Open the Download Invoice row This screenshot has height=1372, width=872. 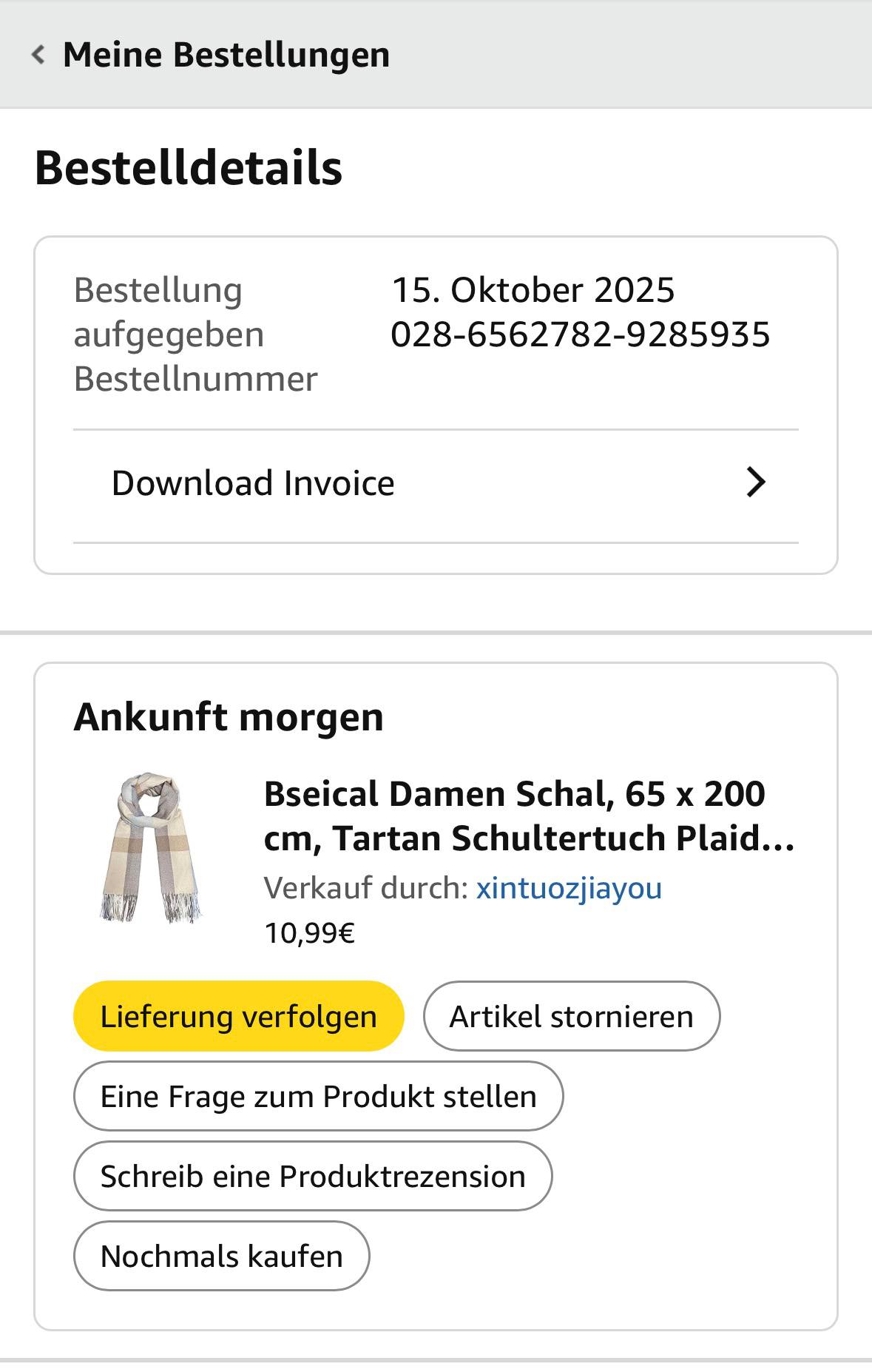point(436,484)
